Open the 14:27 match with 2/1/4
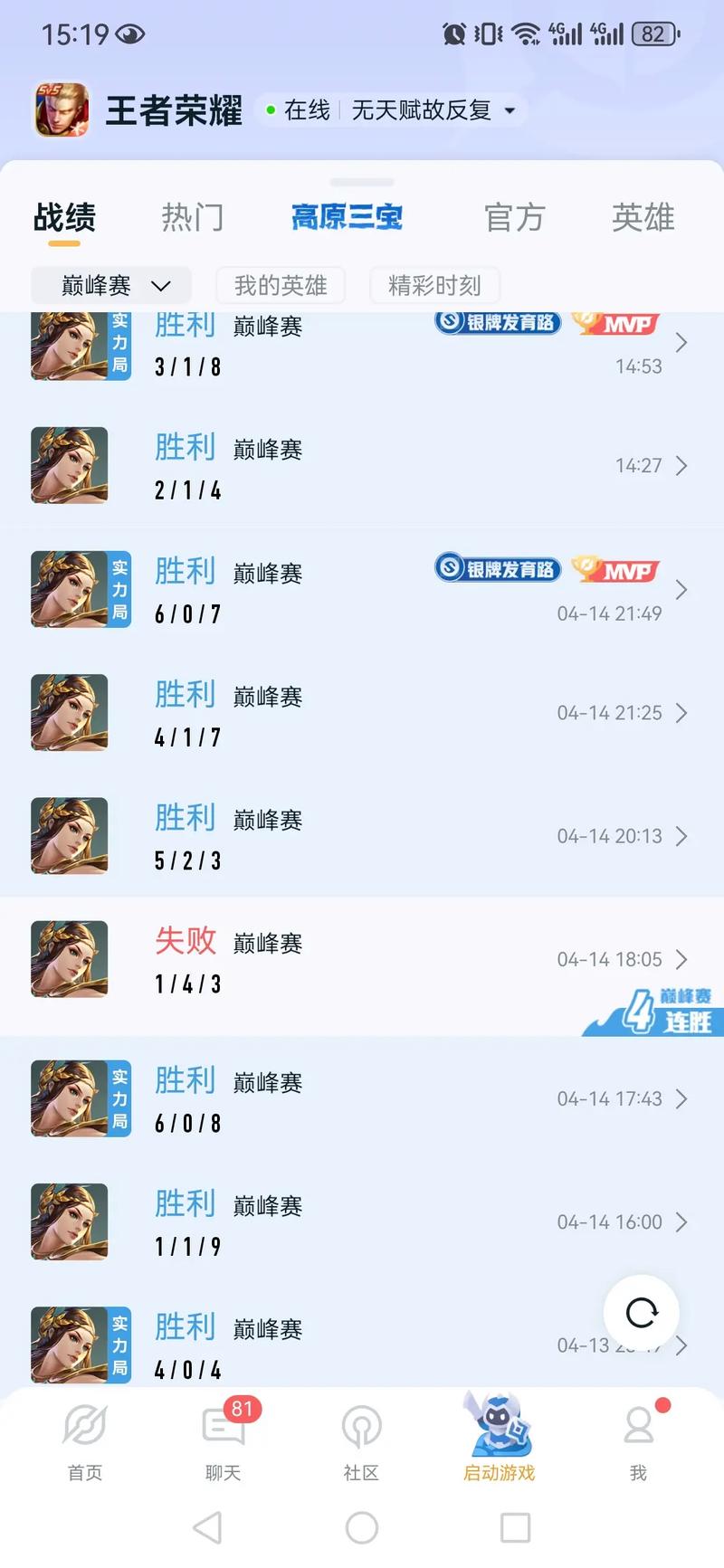The image size is (724, 1568). pyautogui.click(x=362, y=466)
